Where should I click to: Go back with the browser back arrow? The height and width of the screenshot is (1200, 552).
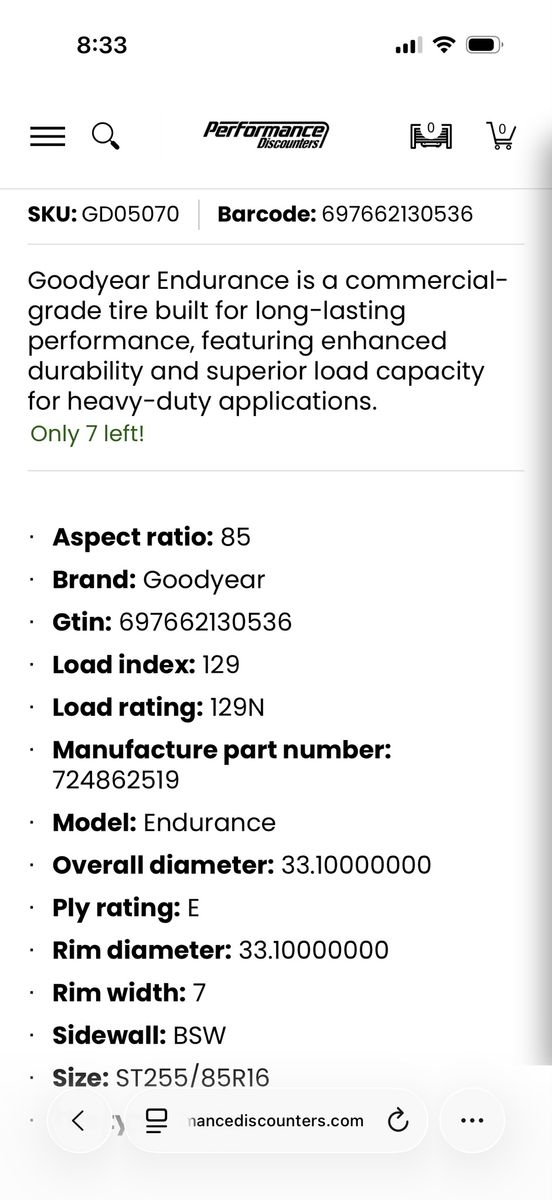point(79,1120)
